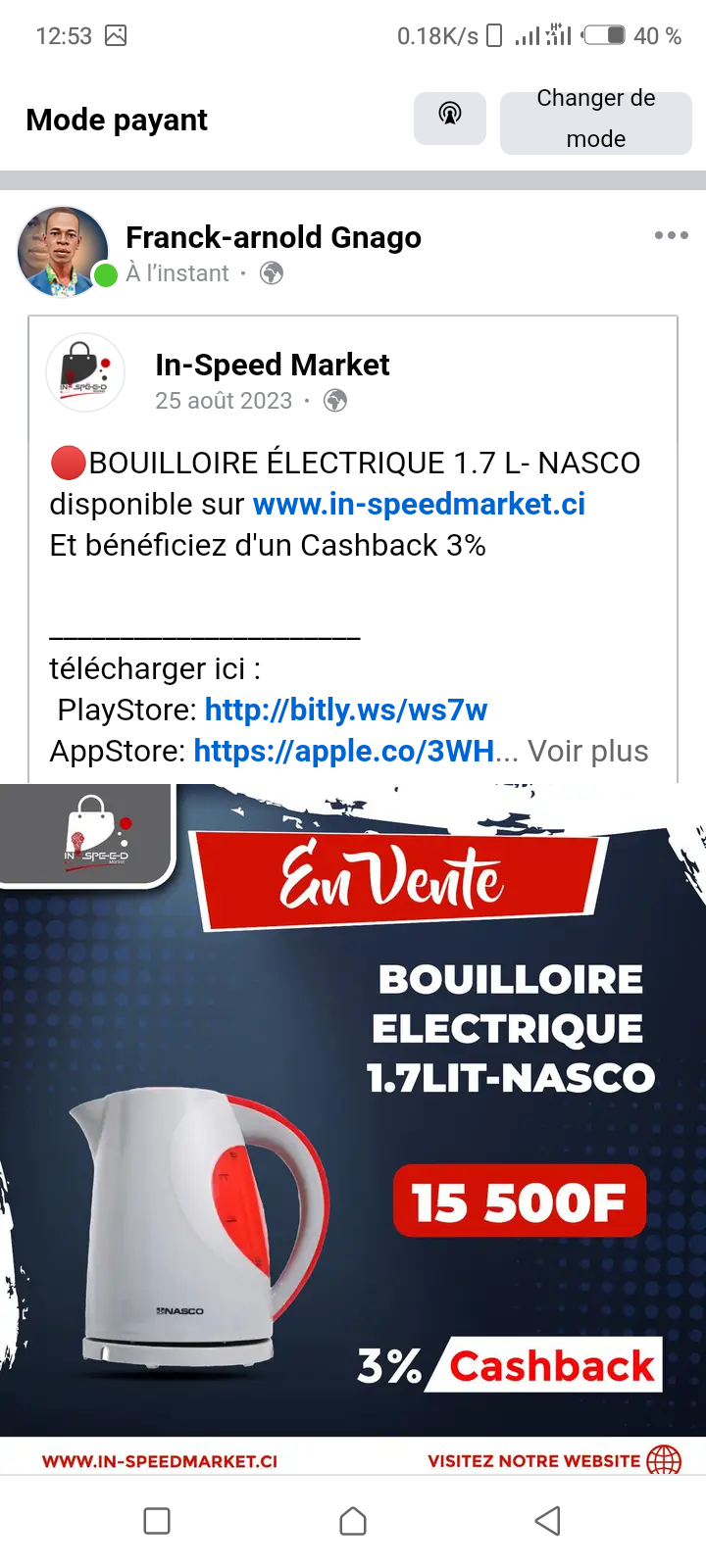
Task: Go back using the system back button
Action: click(x=548, y=1521)
